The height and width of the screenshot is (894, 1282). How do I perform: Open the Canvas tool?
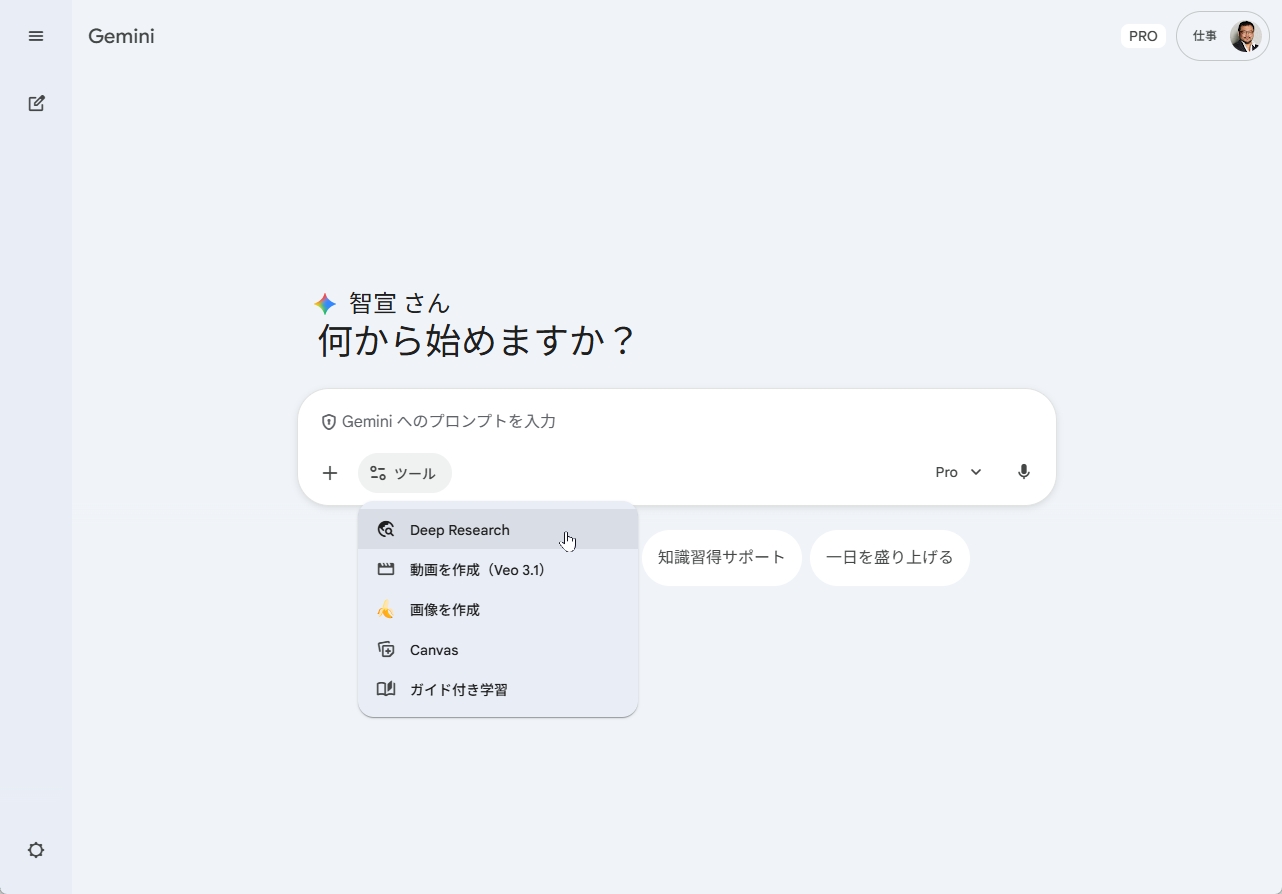click(434, 650)
